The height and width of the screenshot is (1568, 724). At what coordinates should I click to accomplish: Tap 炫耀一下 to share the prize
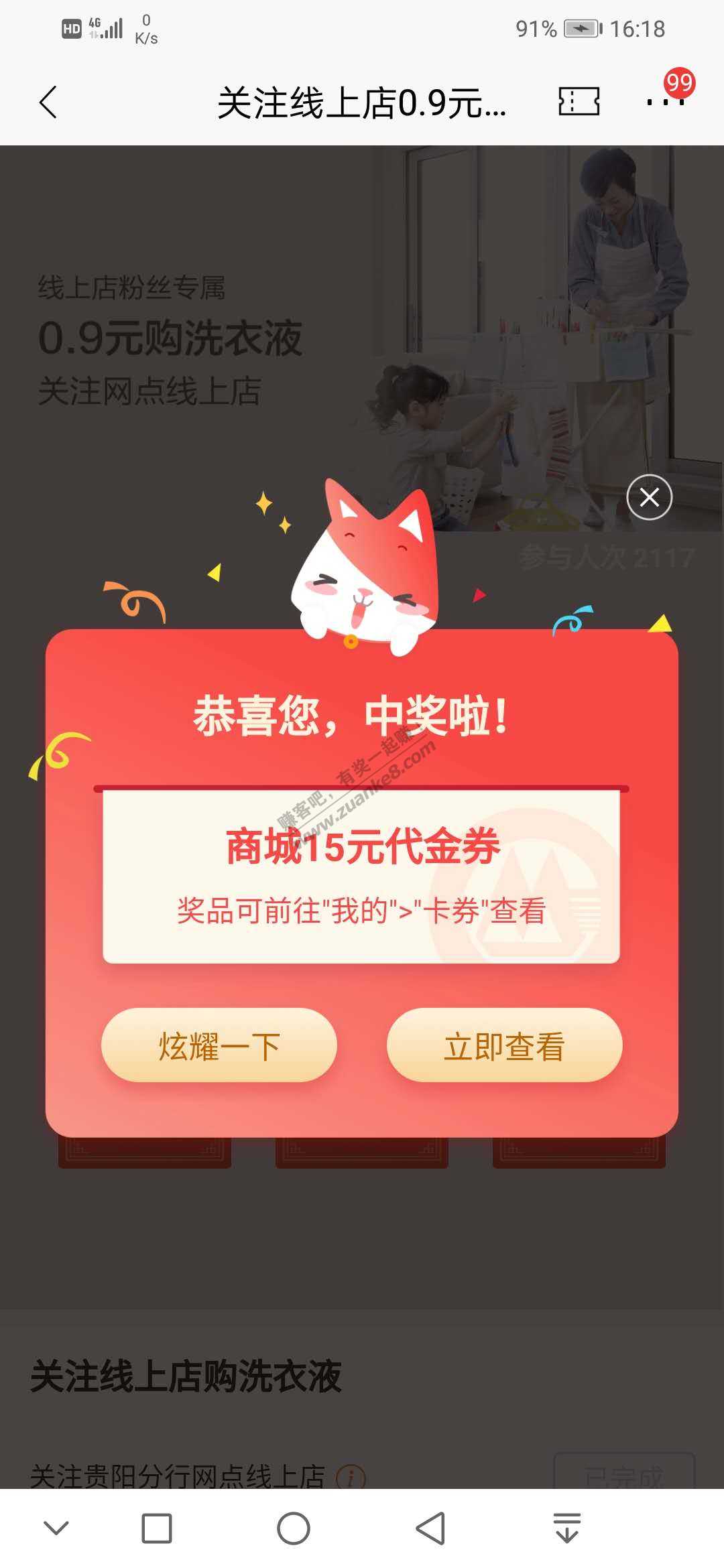pos(219,1045)
